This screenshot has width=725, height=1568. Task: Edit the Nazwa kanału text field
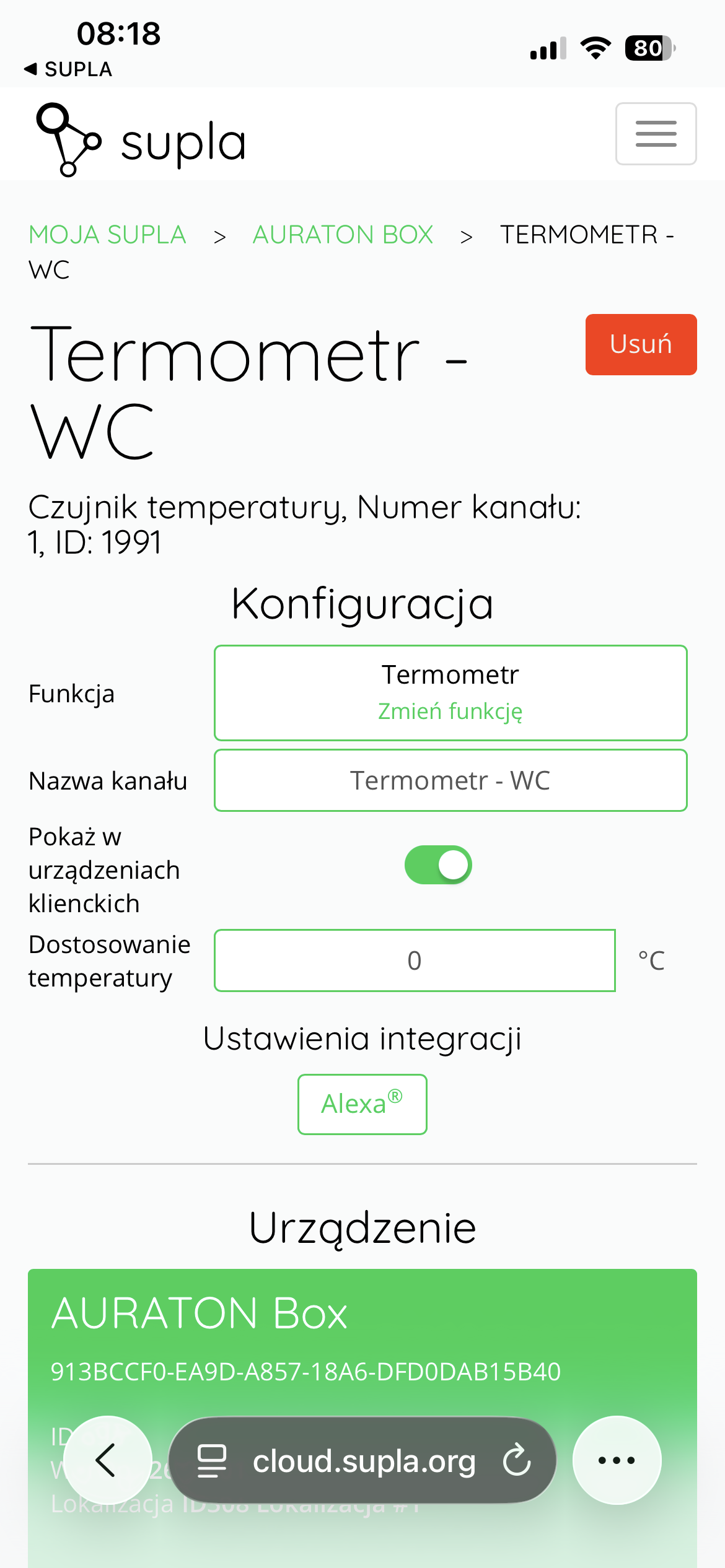pos(450,780)
